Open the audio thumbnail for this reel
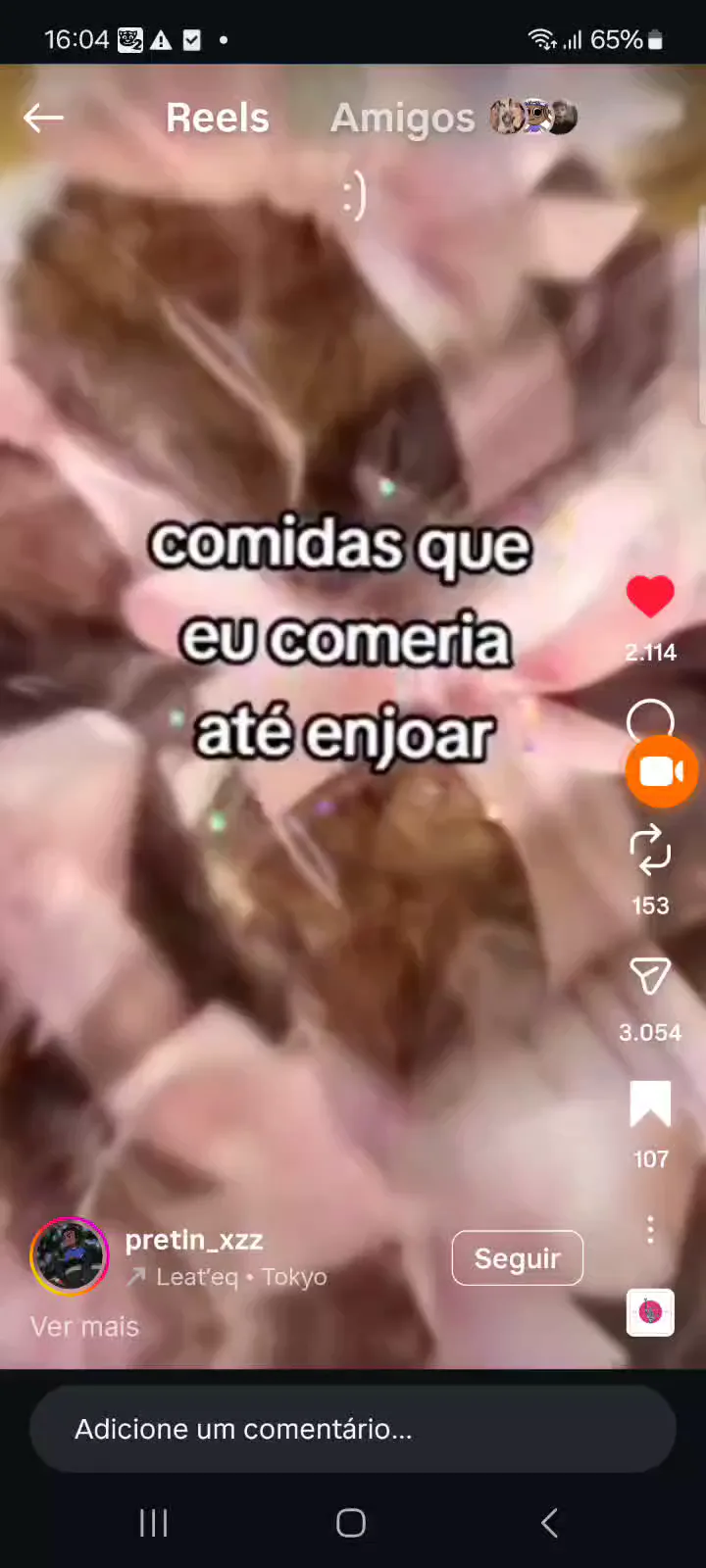Image resolution: width=706 pixels, height=1568 pixels. [650, 1311]
